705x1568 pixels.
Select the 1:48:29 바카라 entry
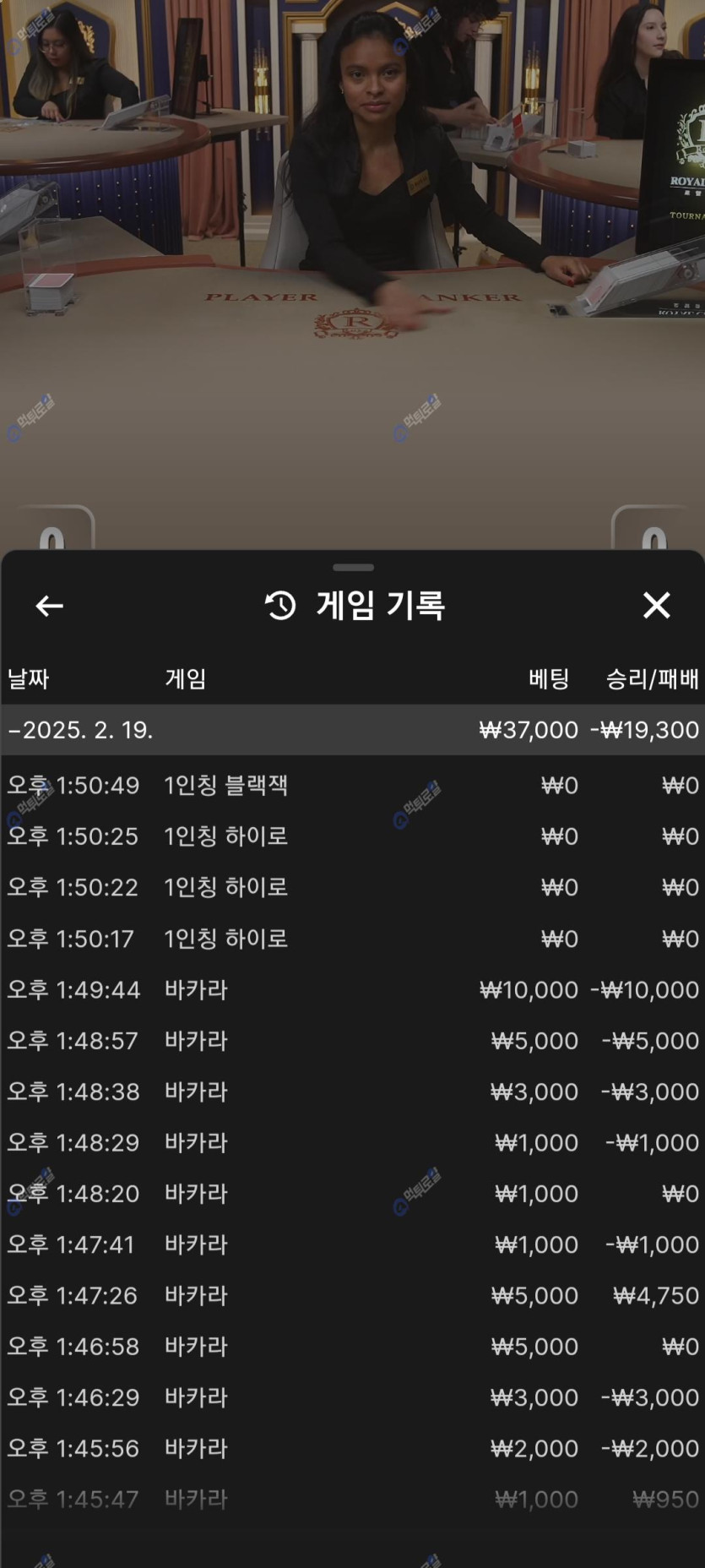[352, 1142]
